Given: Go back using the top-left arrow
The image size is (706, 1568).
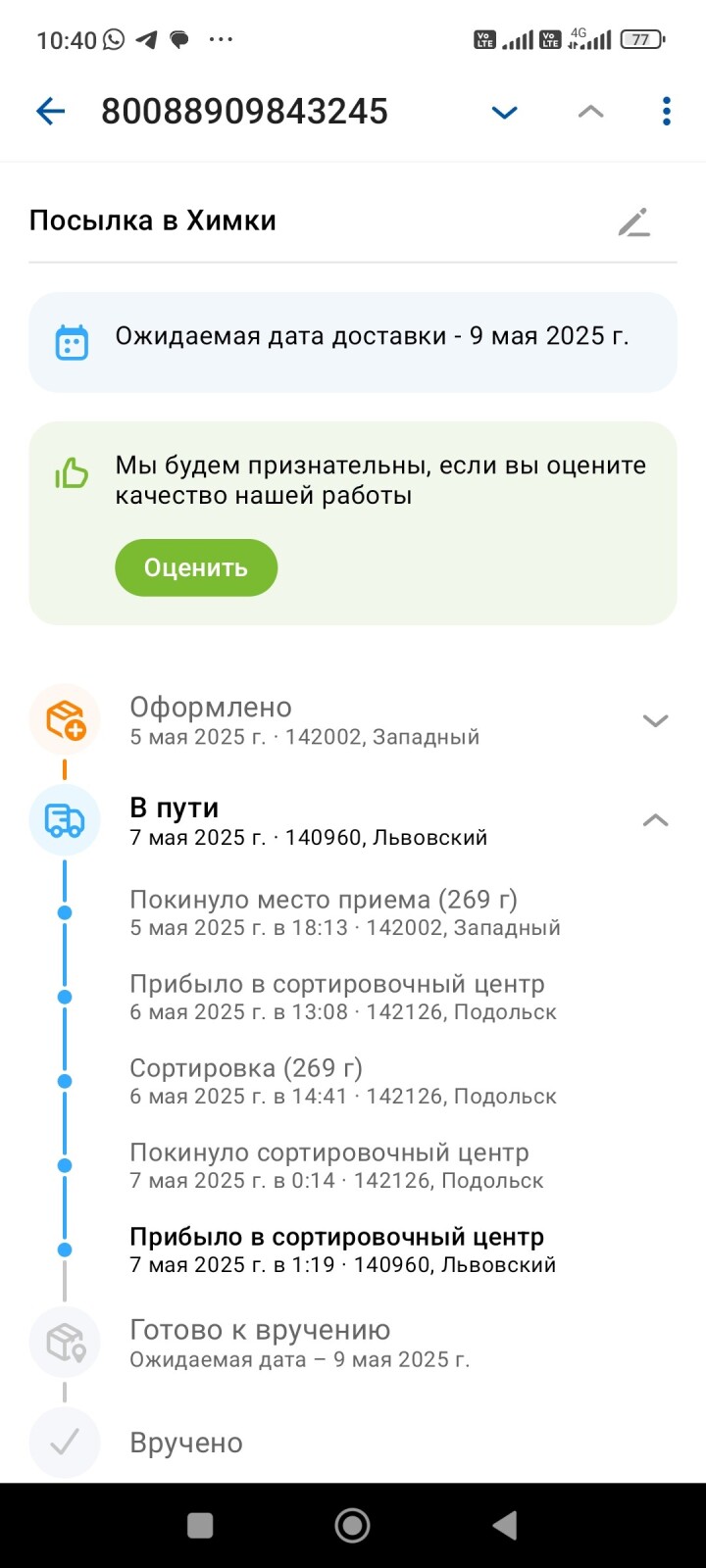Looking at the screenshot, I should click(x=50, y=112).
